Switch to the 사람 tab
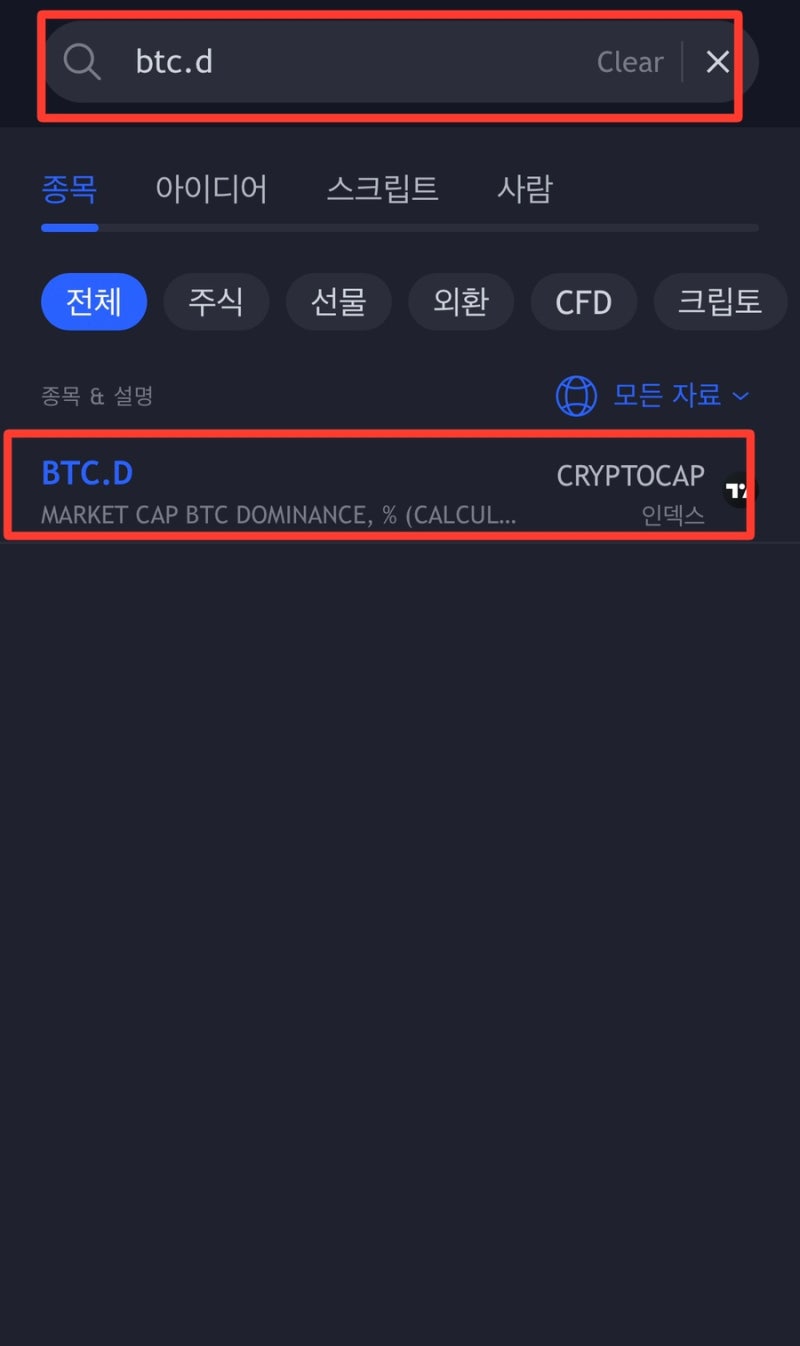The height and width of the screenshot is (1346, 800). point(524,188)
